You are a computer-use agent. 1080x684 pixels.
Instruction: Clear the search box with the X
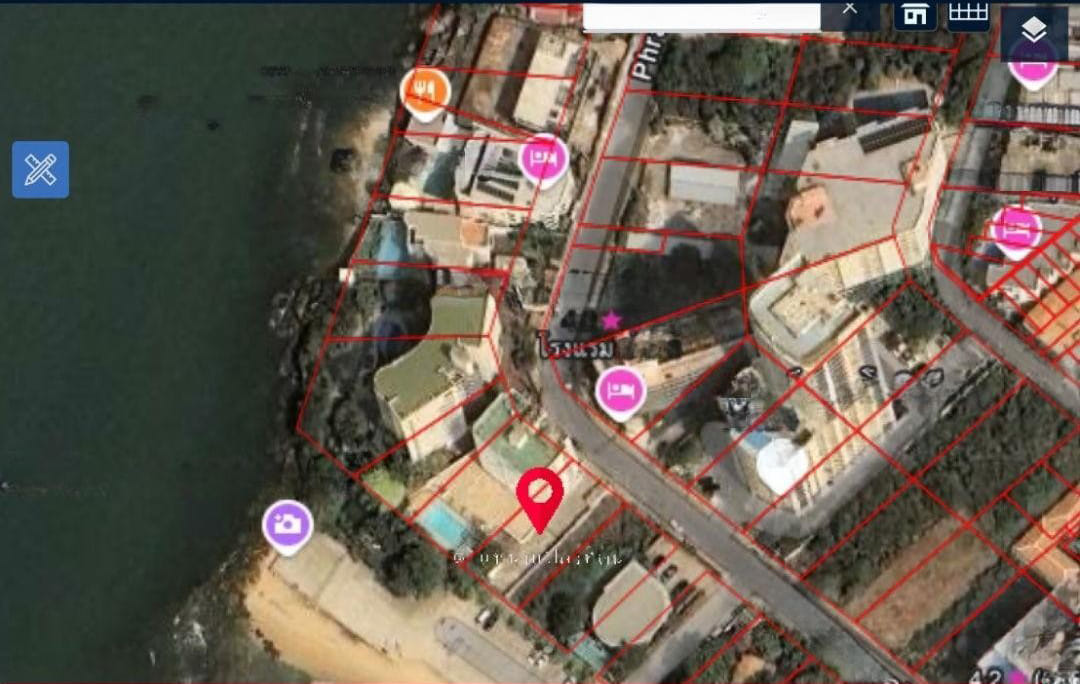849,9
